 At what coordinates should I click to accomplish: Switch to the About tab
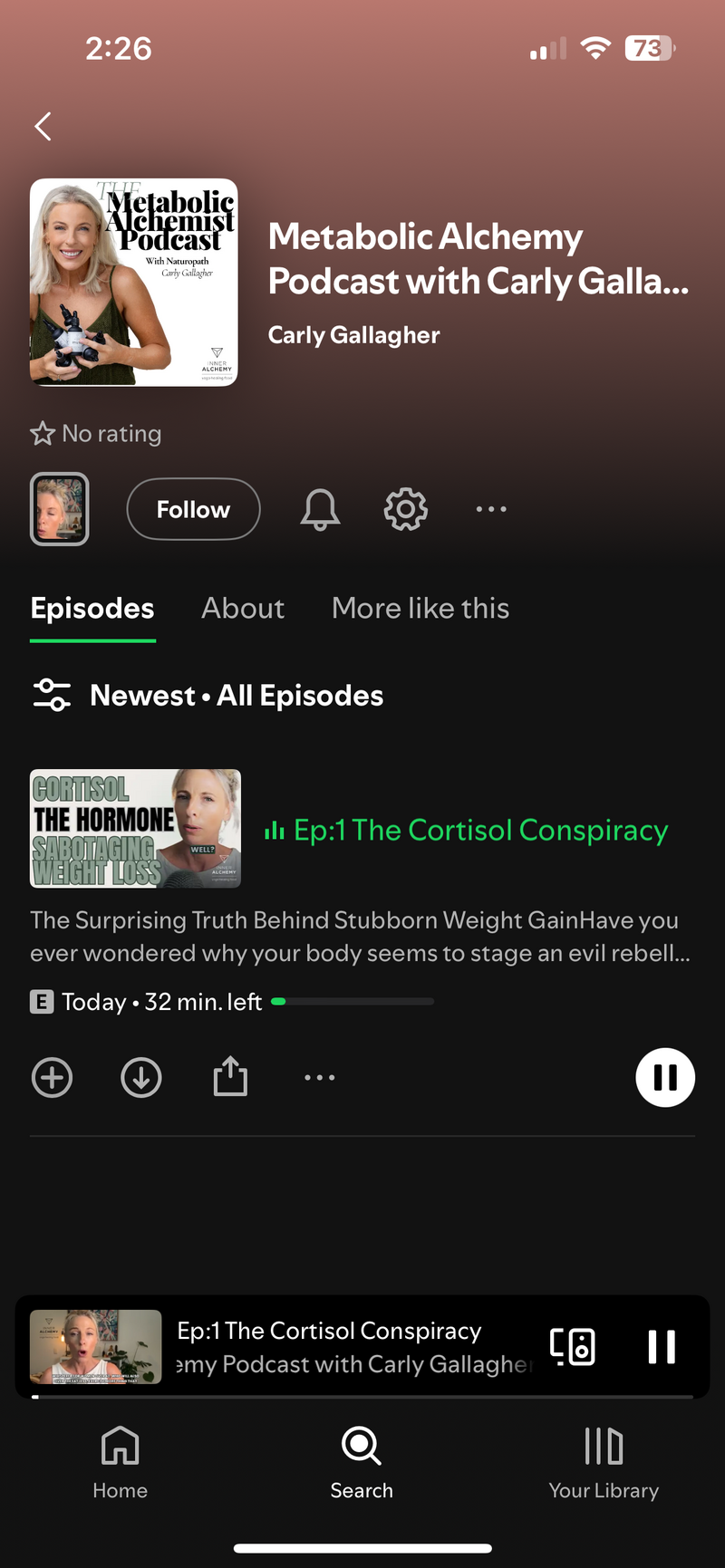pyautogui.click(x=243, y=609)
